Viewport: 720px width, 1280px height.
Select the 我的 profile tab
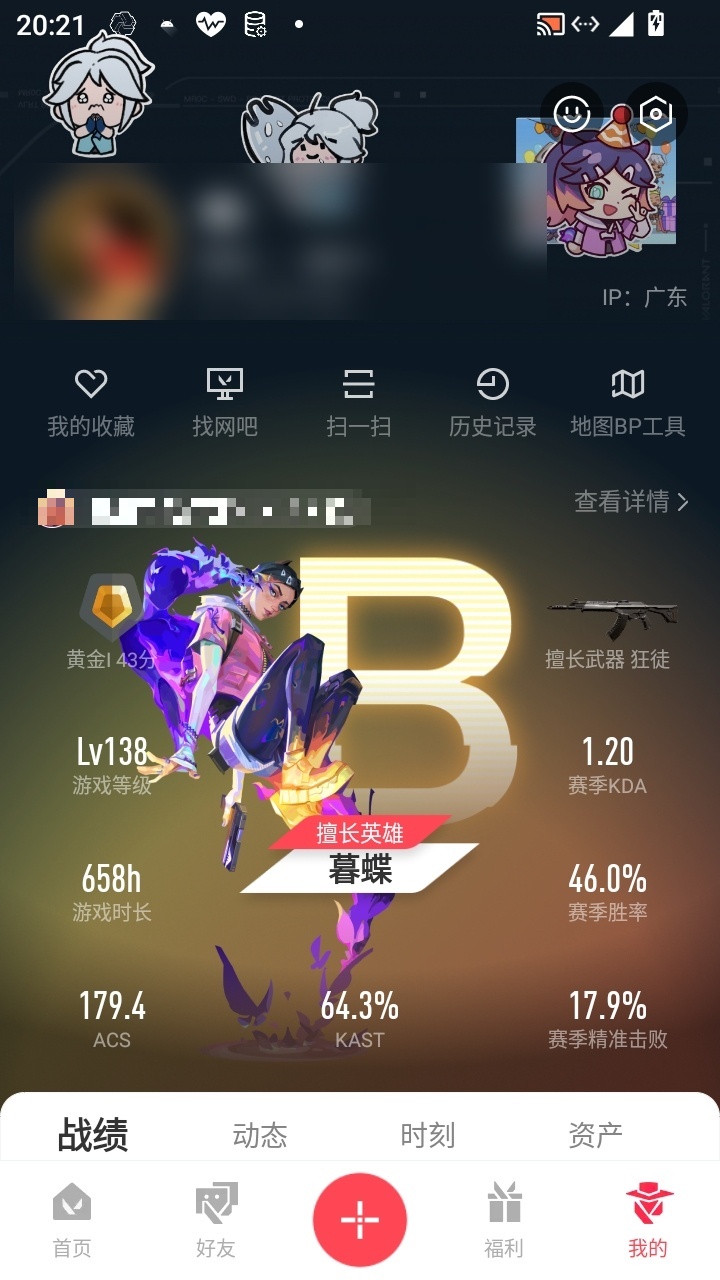[648, 1220]
